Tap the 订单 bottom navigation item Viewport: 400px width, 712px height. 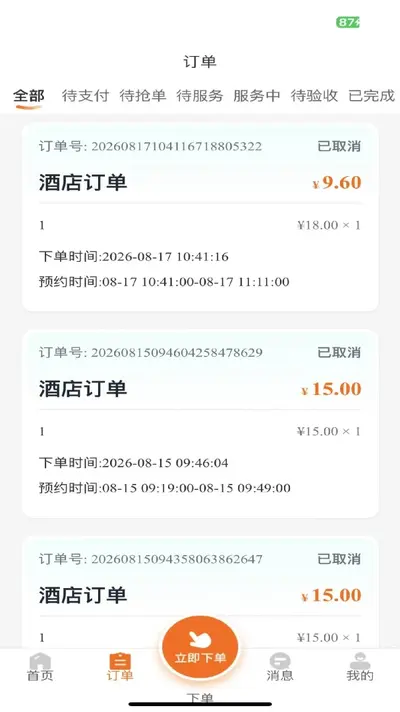coord(120,667)
